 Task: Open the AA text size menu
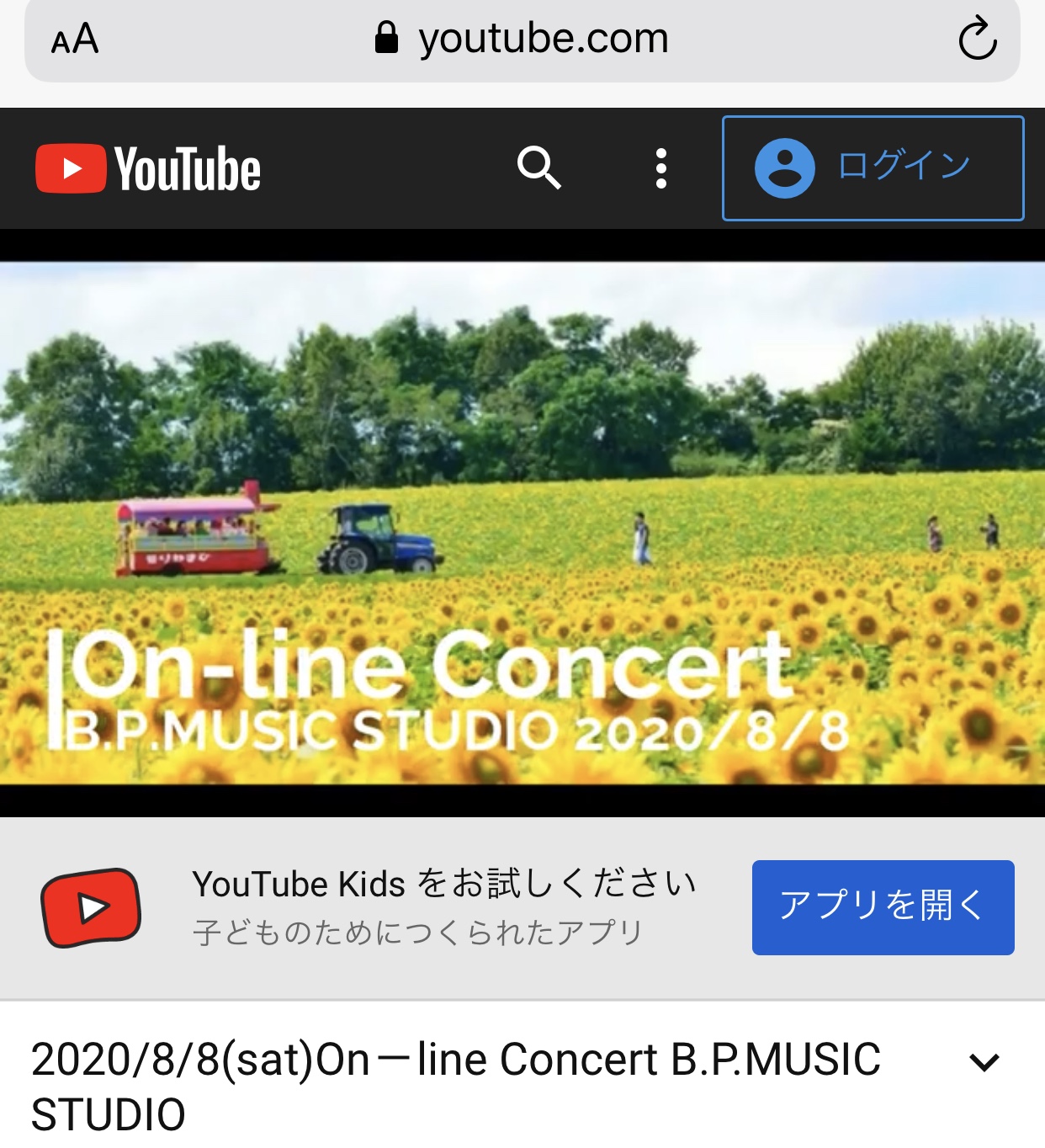[x=75, y=39]
